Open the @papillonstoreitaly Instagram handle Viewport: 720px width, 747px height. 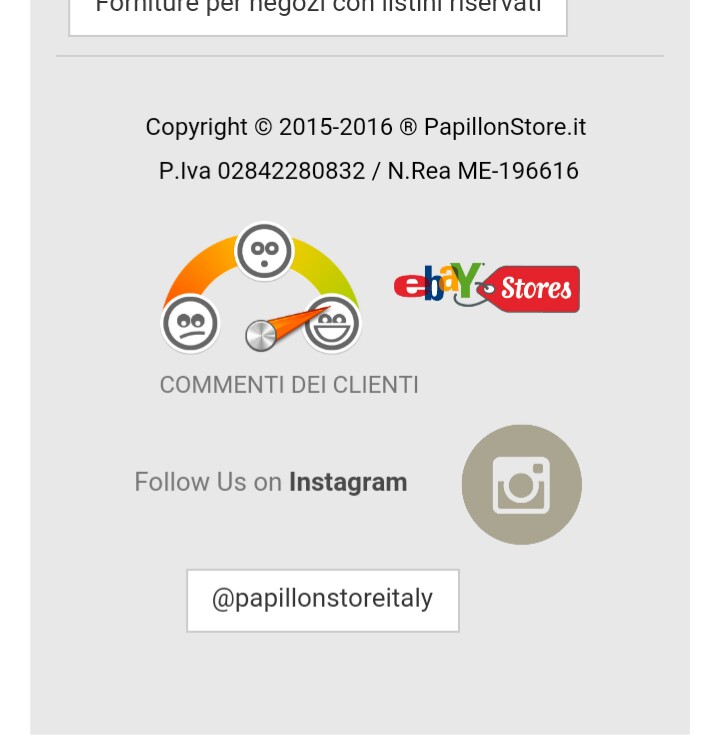[322, 600]
